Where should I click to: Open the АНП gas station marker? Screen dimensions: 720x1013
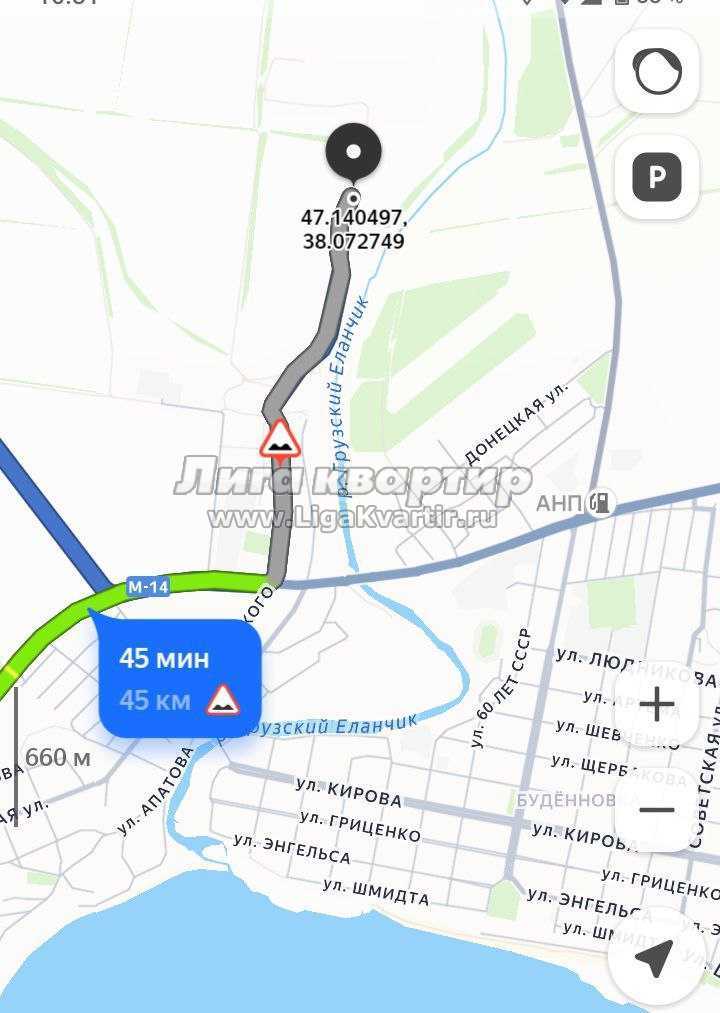(601, 502)
